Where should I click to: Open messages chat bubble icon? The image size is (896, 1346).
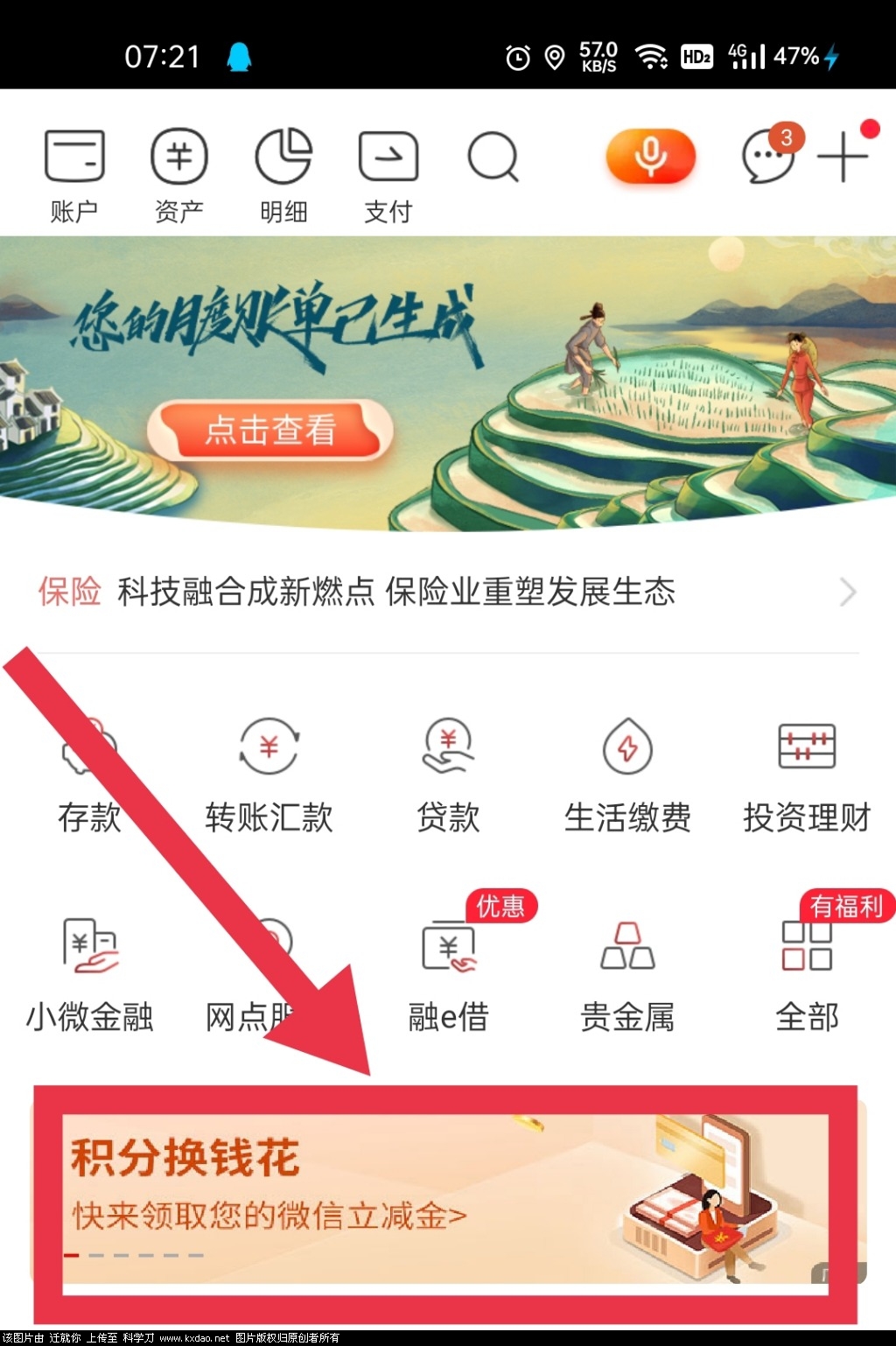click(768, 158)
